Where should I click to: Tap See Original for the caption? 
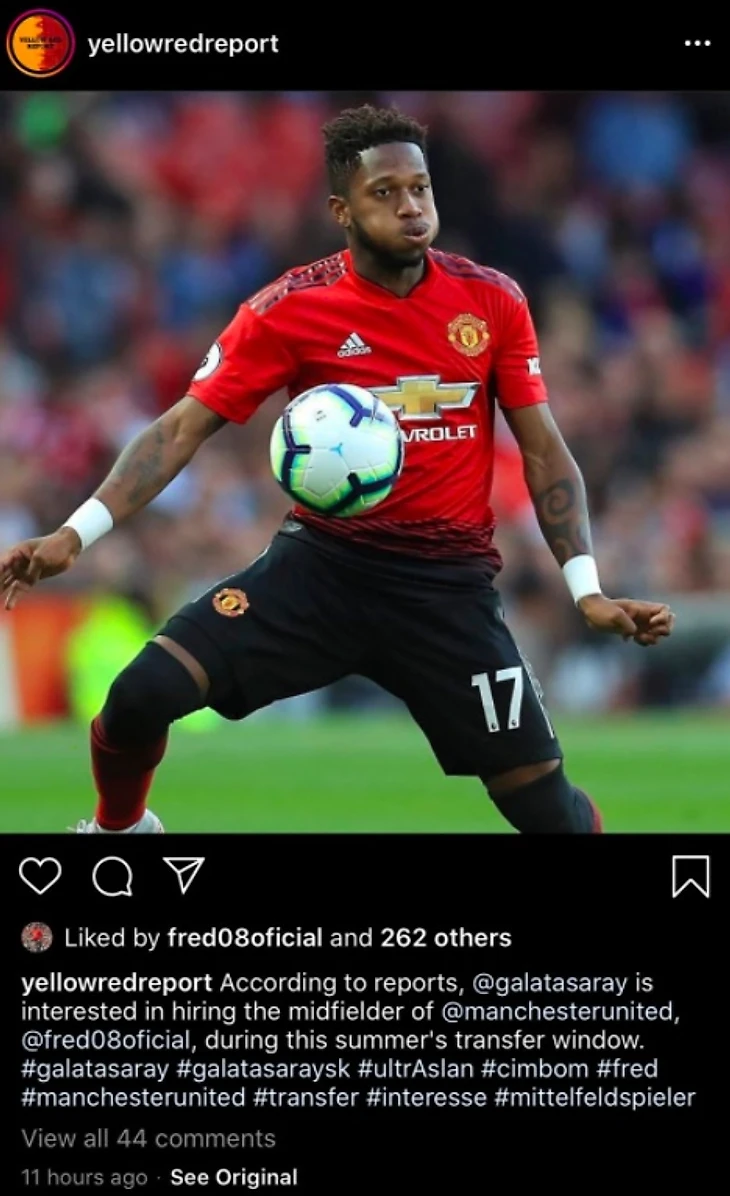click(234, 1177)
